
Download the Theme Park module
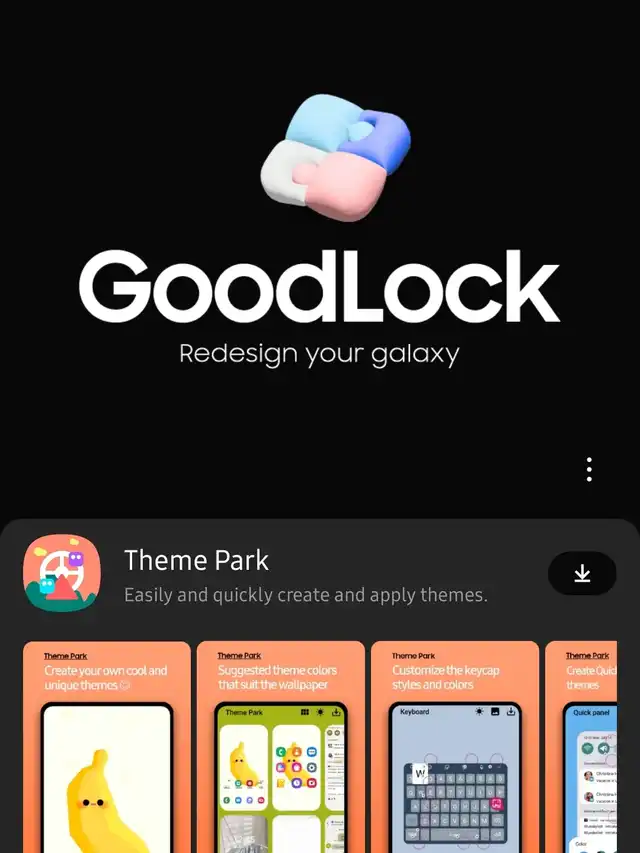[x=582, y=574]
